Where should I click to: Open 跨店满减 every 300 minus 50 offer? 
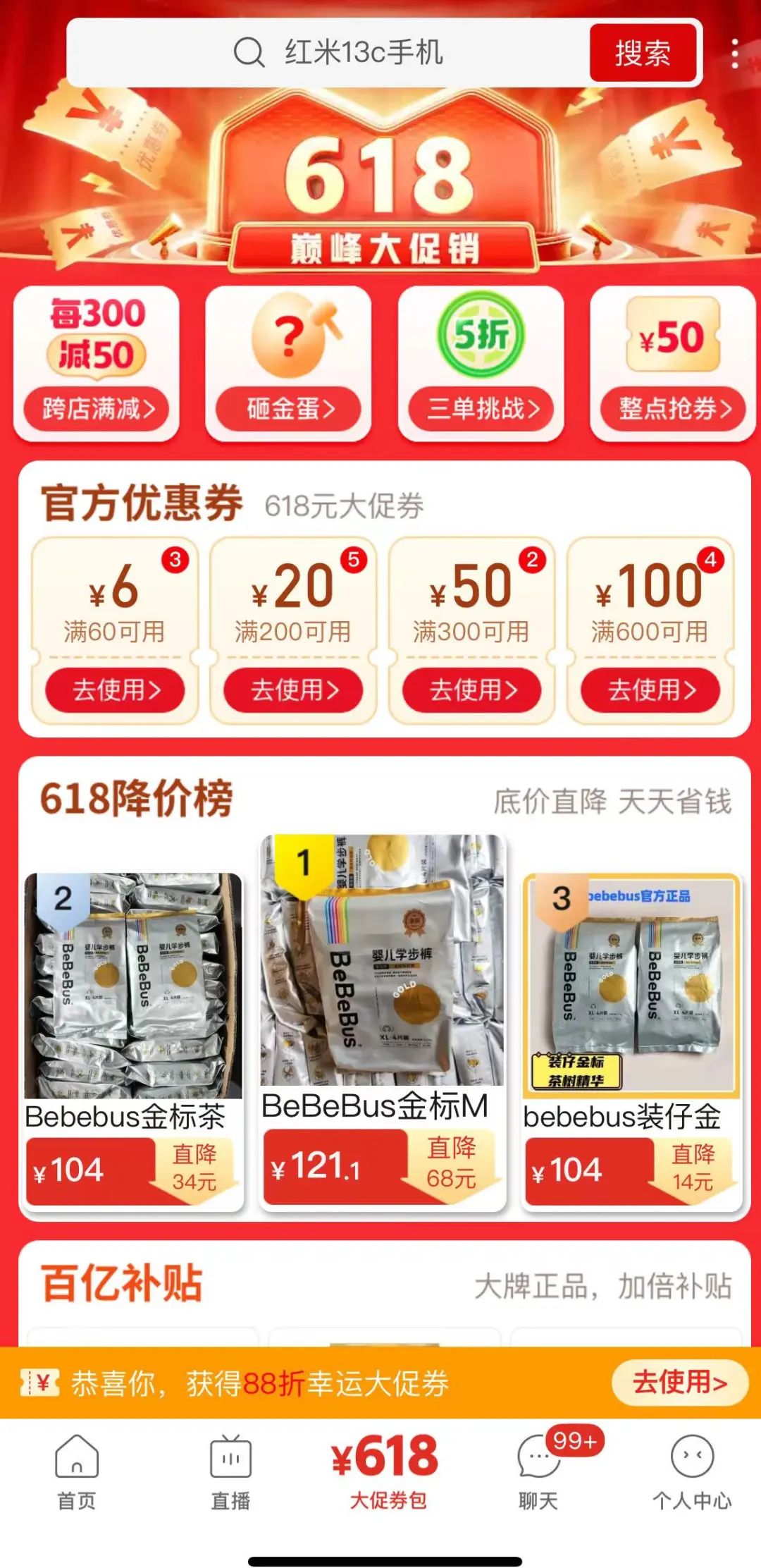(97, 365)
